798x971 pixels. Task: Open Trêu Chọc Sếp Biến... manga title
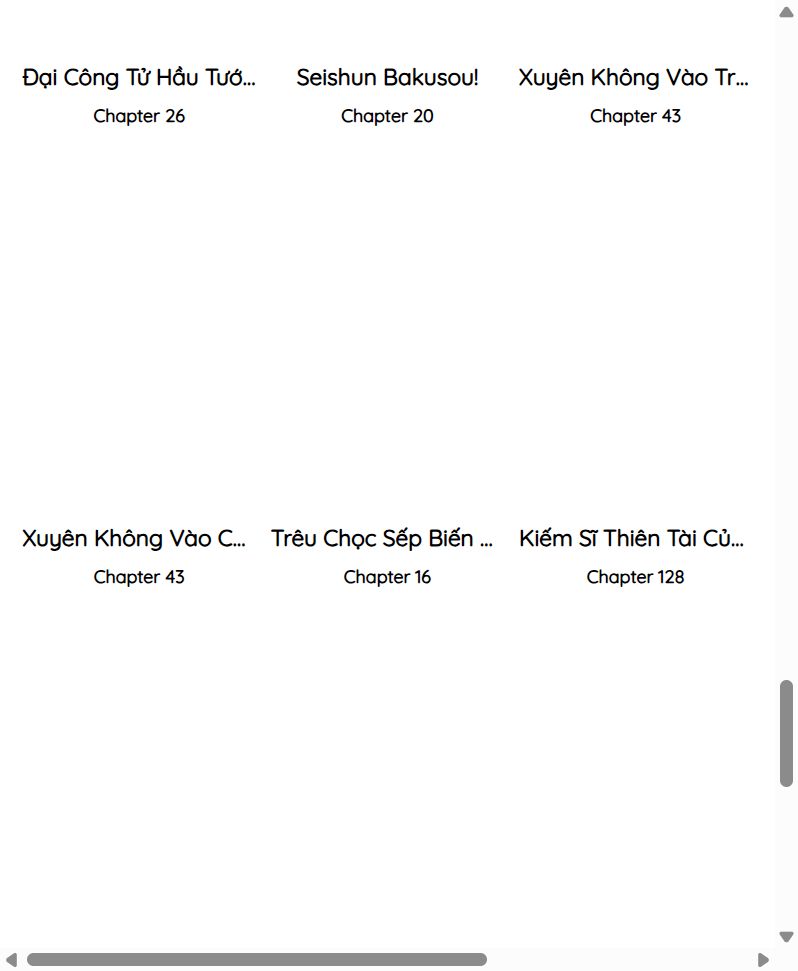pos(383,539)
